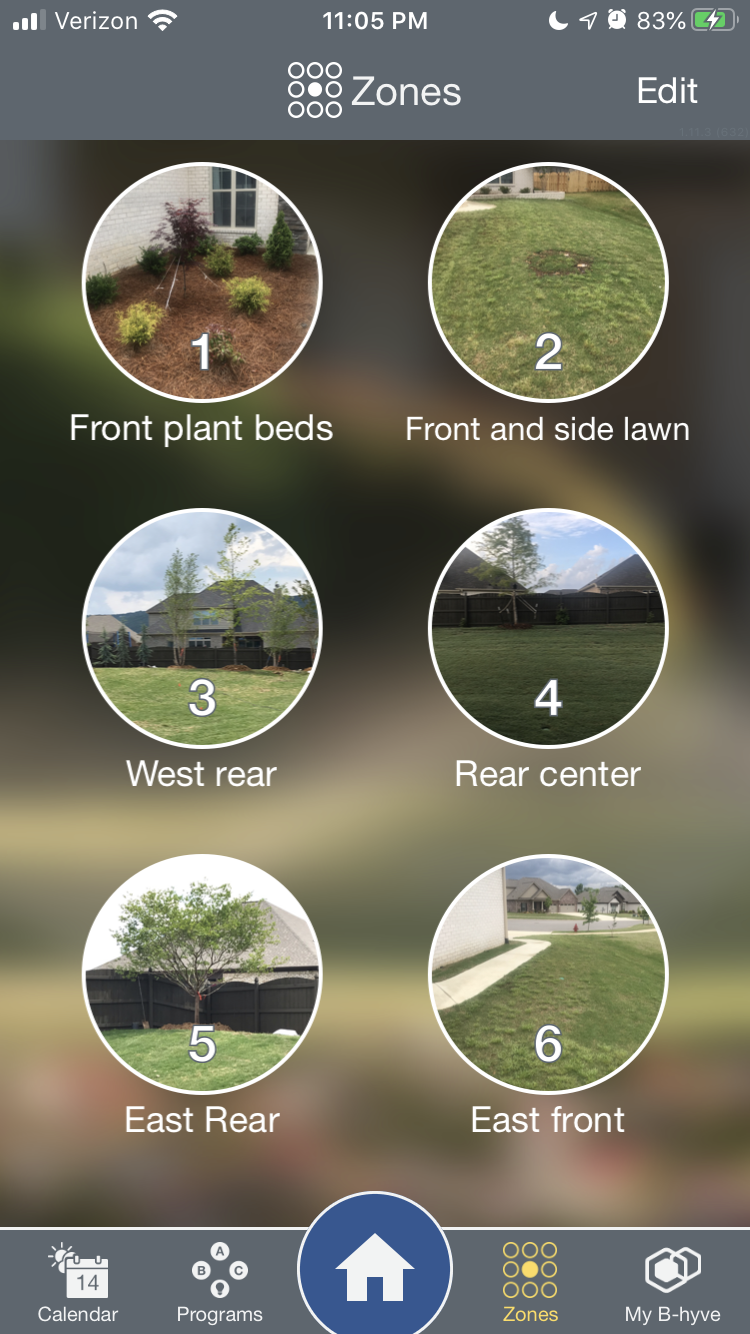This screenshot has width=750, height=1334.
Task: Tap Edit in the top bar
Action: tap(667, 91)
